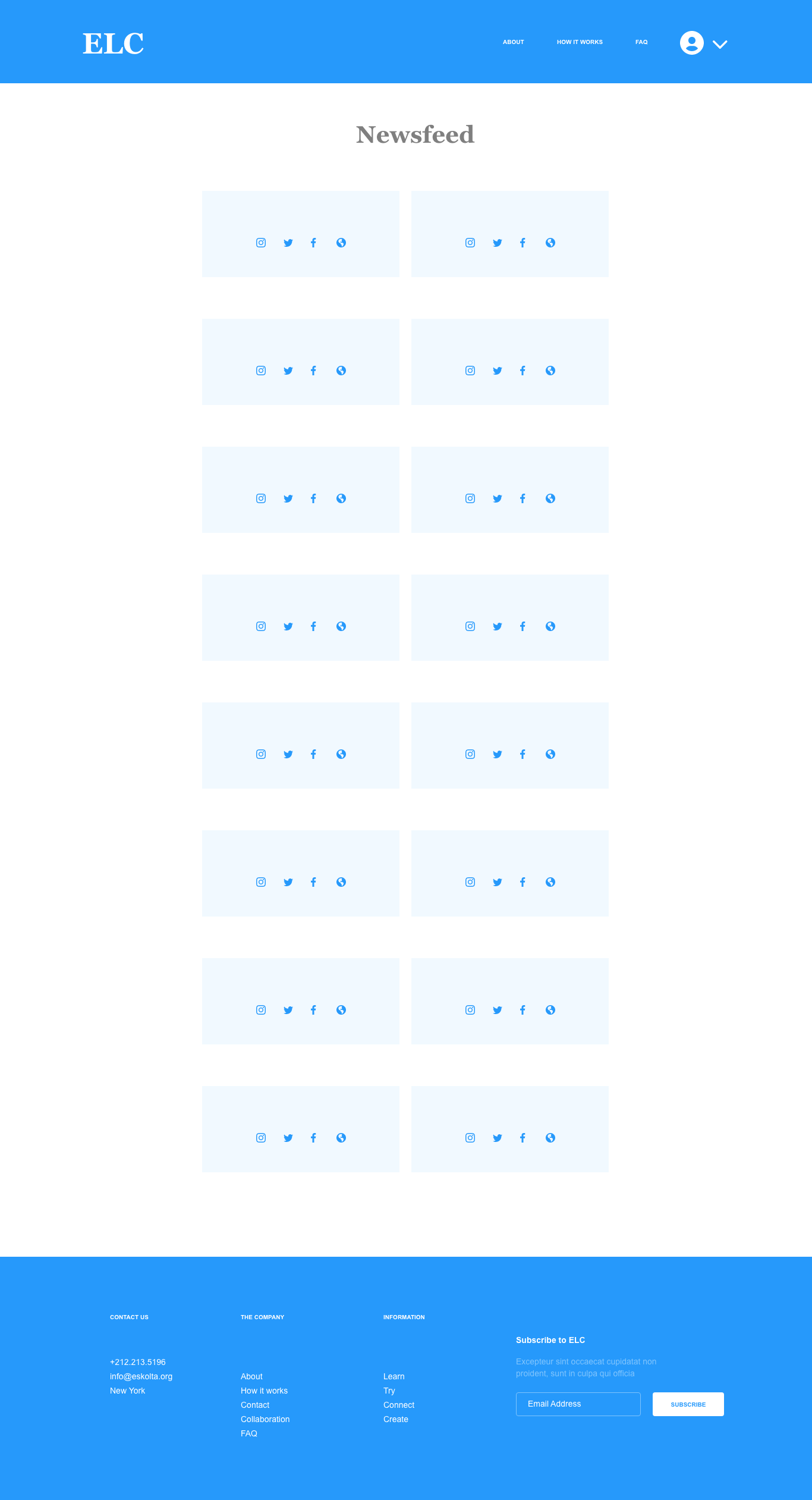Screen dimensions: 812x1500
Task: Tap the user profile avatar icon
Action: coord(692,43)
